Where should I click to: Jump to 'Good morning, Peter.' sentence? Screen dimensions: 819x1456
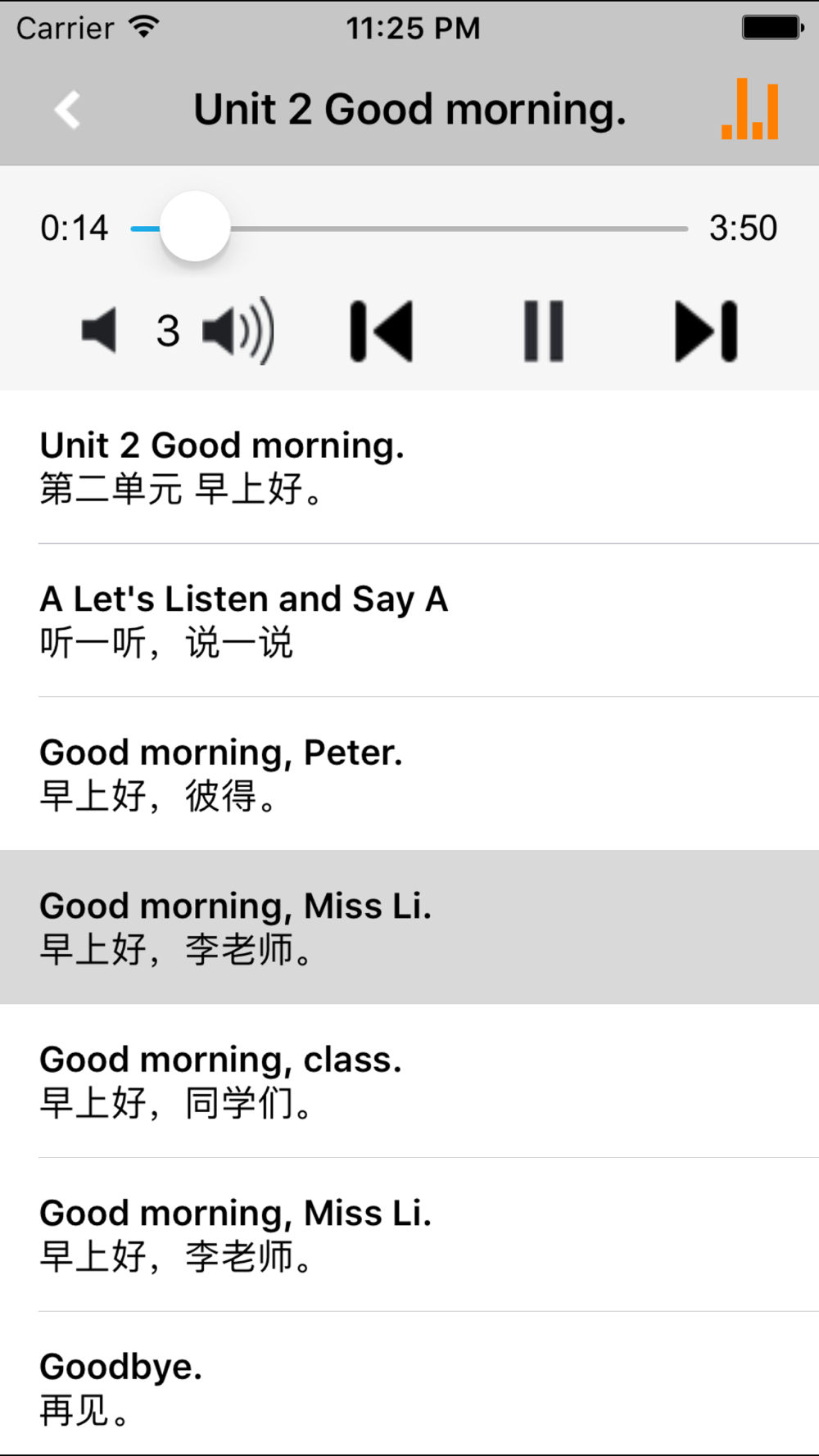point(409,774)
